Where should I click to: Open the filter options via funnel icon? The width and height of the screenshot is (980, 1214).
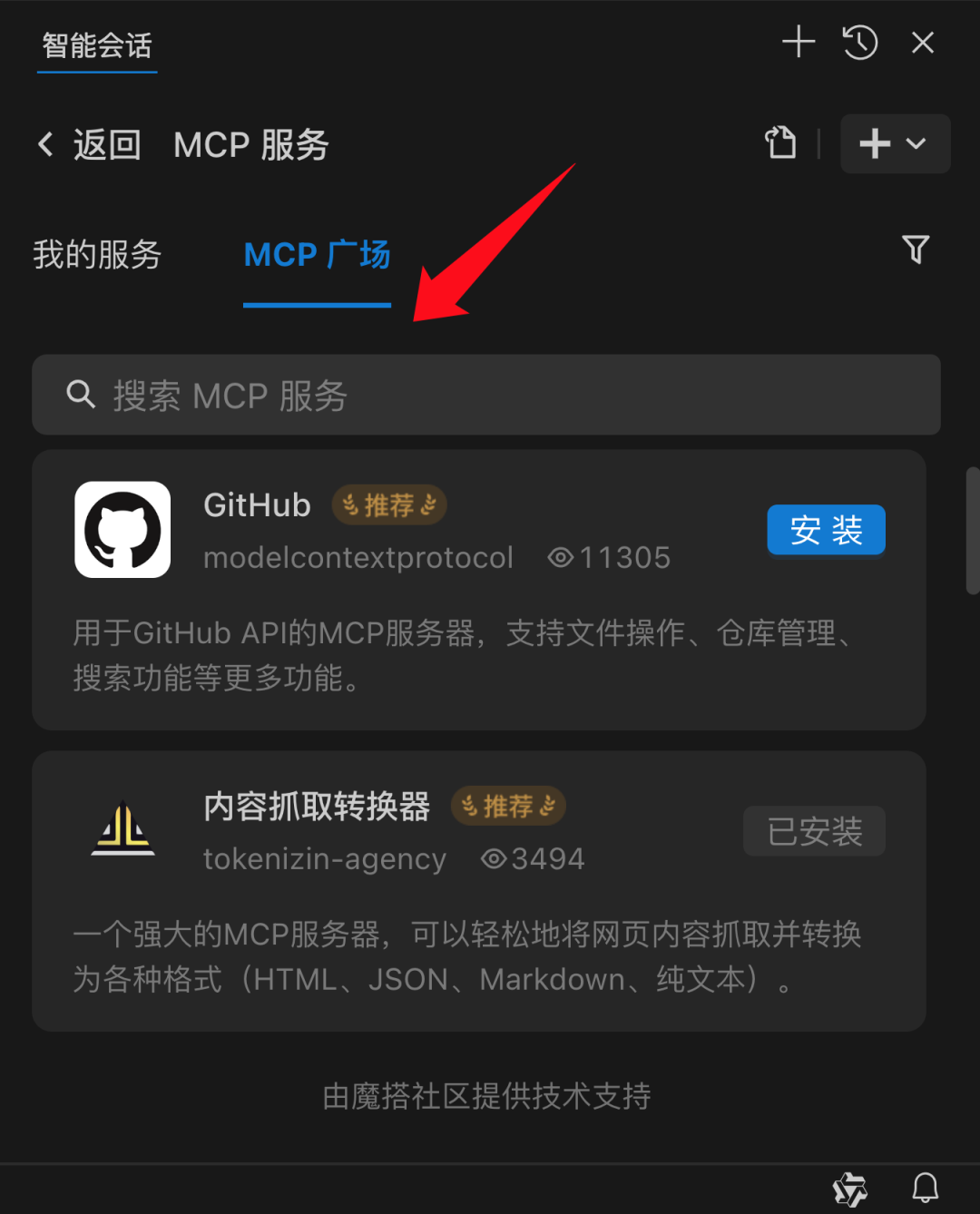click(916, 250)
